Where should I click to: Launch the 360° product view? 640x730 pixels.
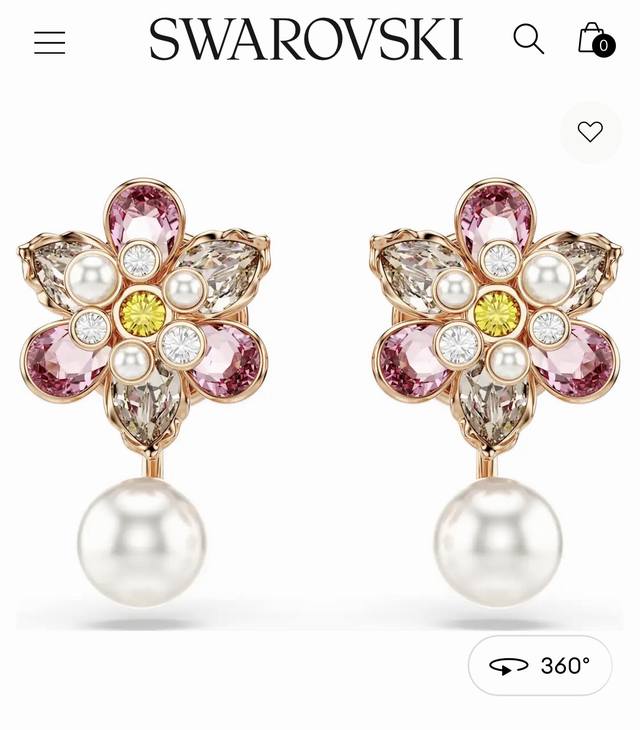pyautogui.click(x=540, y=665)
